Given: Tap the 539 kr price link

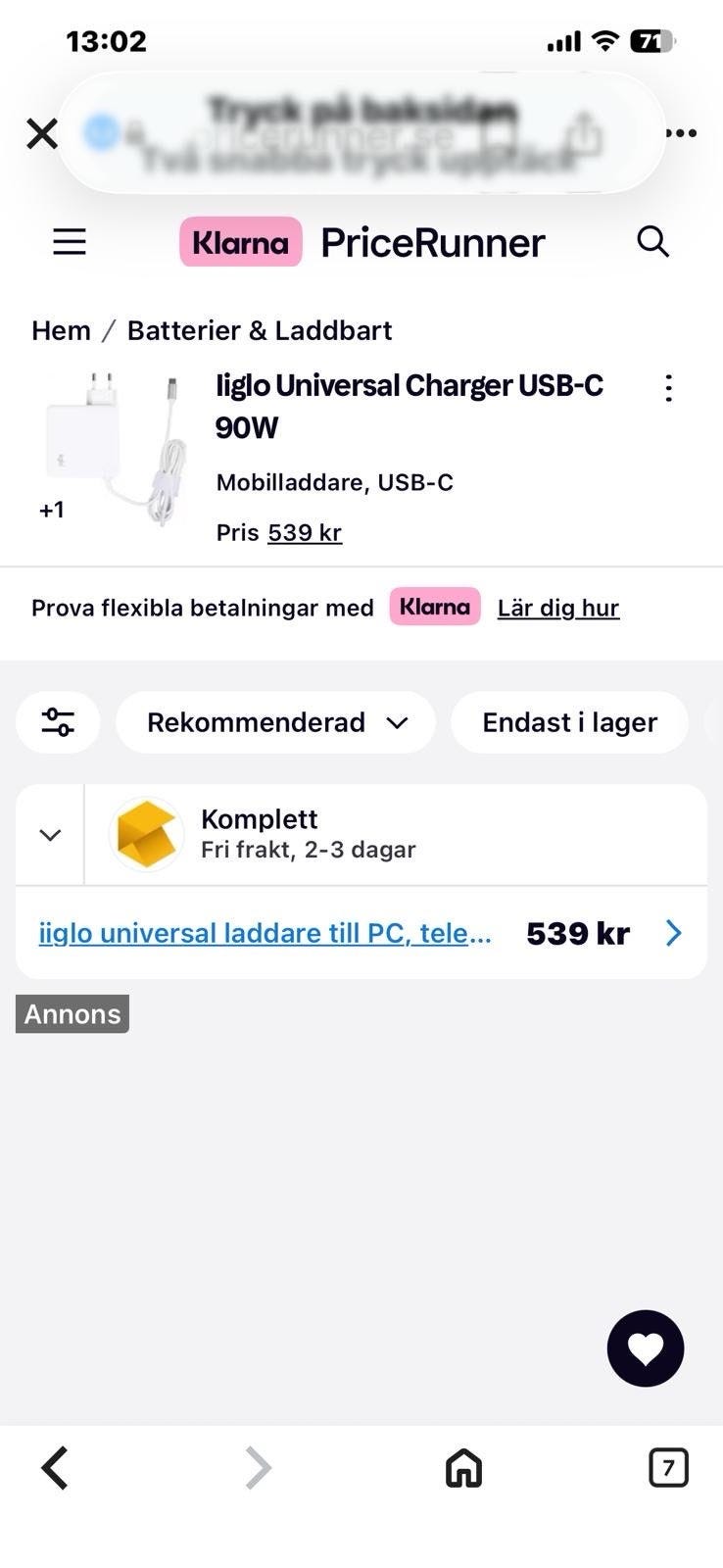Looking at the screenshot, I should (x=305, y=532).
